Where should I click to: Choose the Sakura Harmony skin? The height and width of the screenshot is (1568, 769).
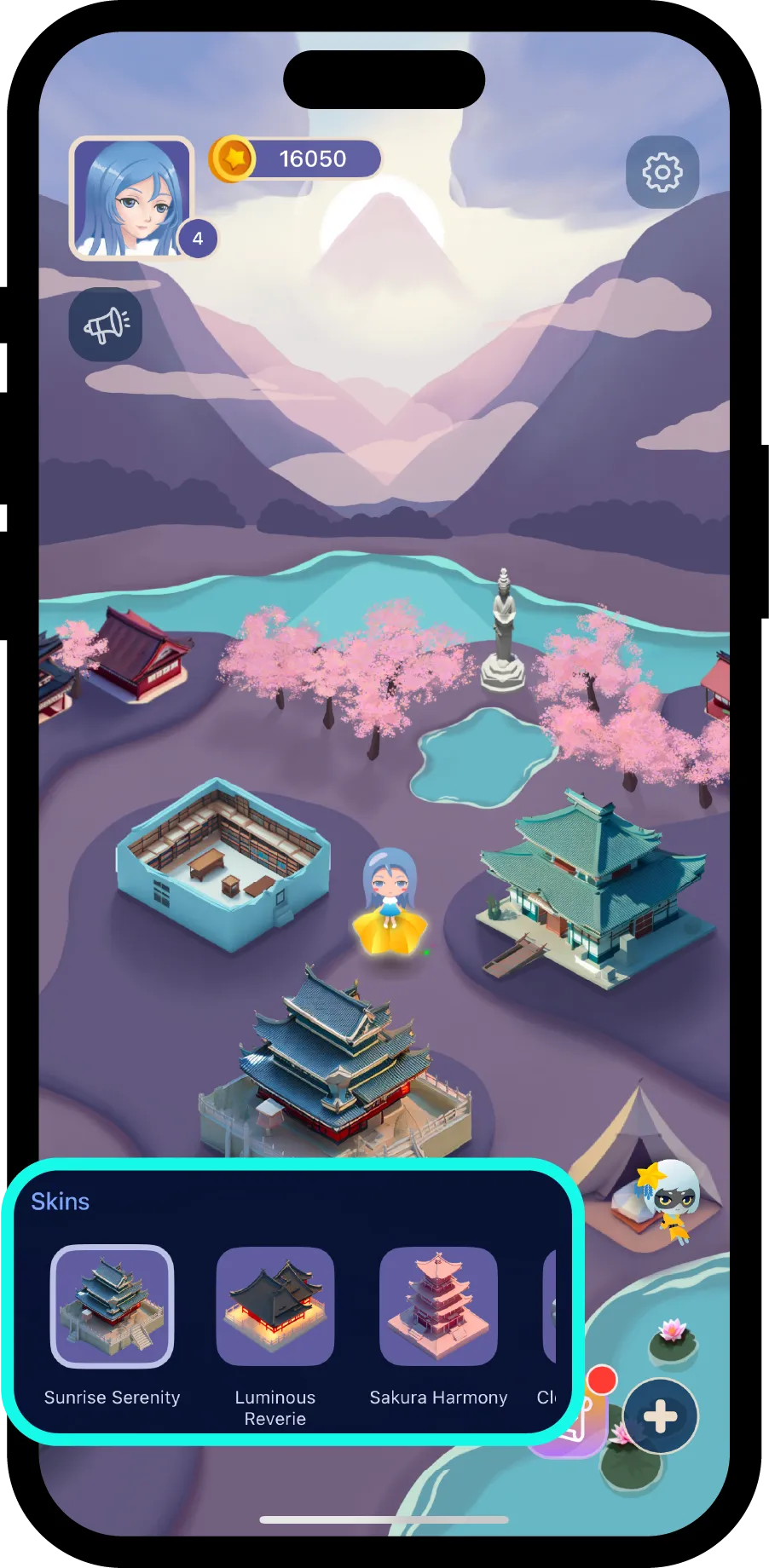click(x=438, y=1306)
